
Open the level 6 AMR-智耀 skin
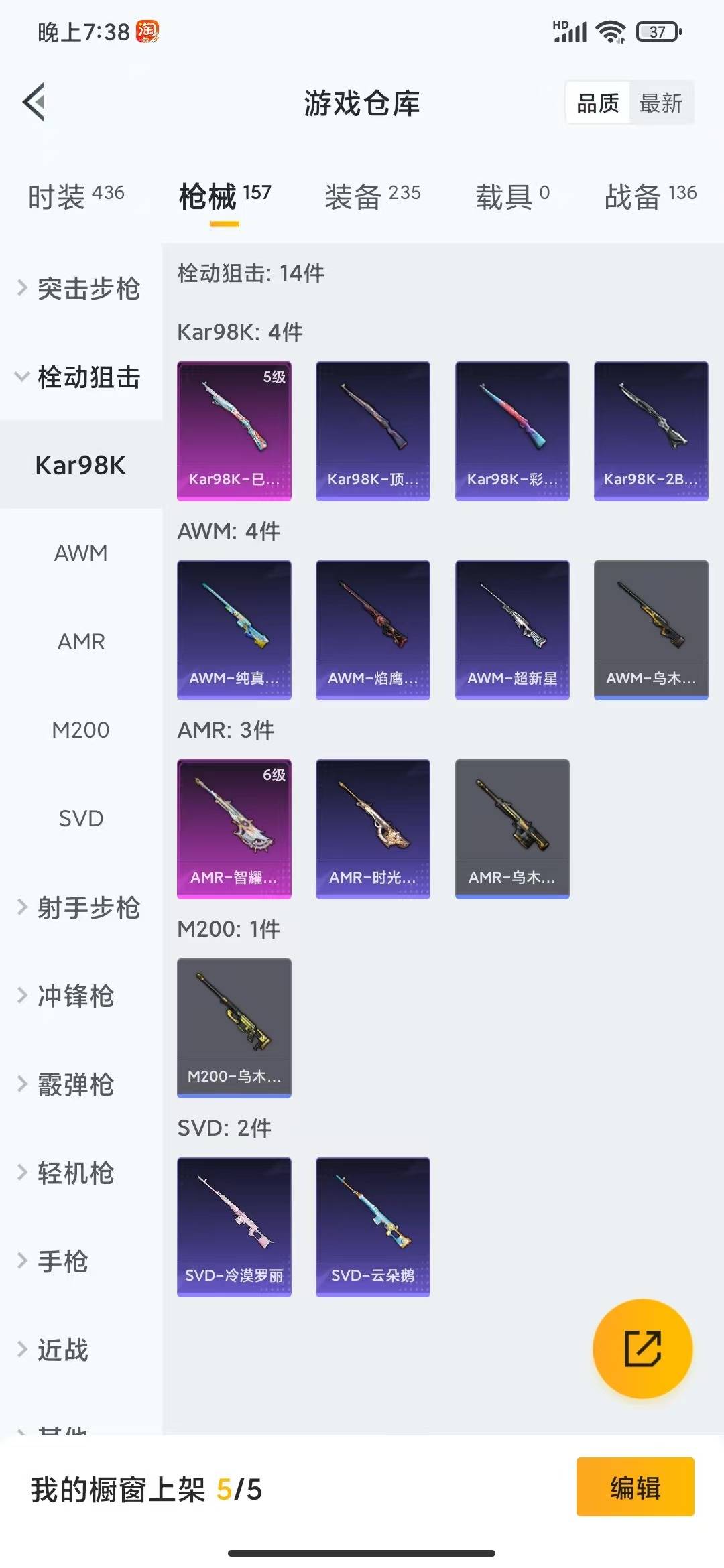[x=234, y=829]
